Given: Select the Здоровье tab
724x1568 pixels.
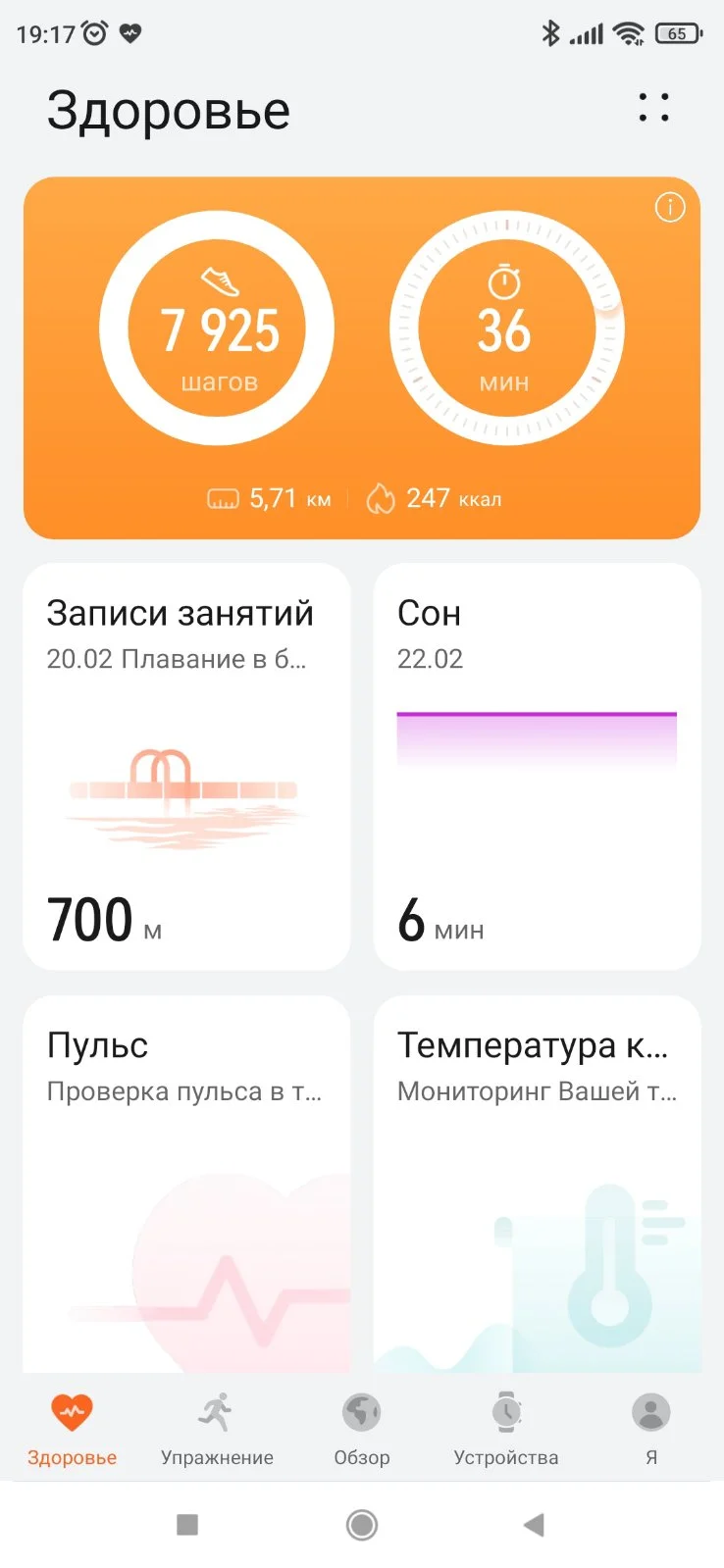Looking at the screenshot, I should (72, 1429).
